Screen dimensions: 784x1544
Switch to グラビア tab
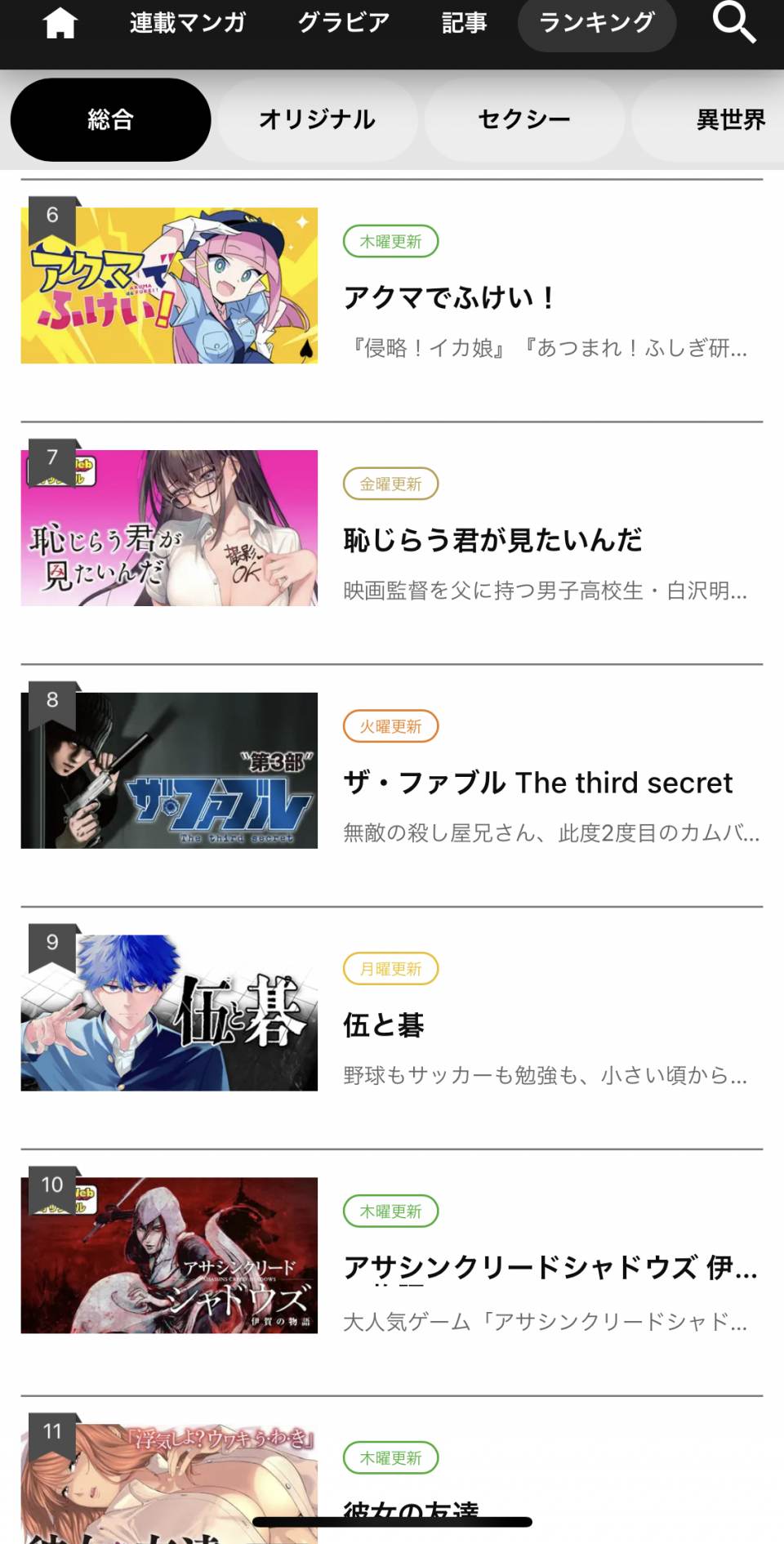(344, 23)
